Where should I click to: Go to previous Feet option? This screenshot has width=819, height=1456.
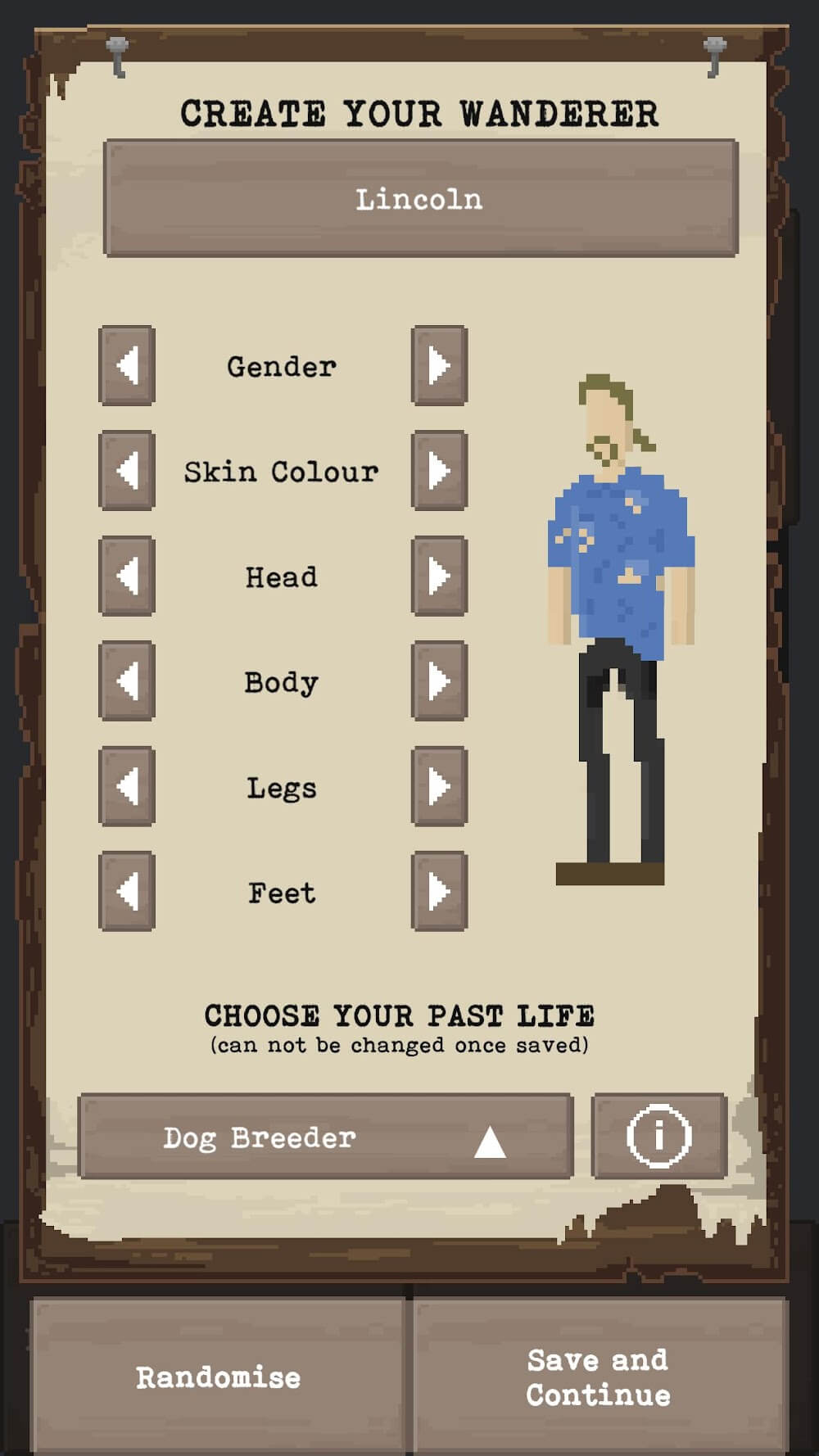tap(127, 891)
